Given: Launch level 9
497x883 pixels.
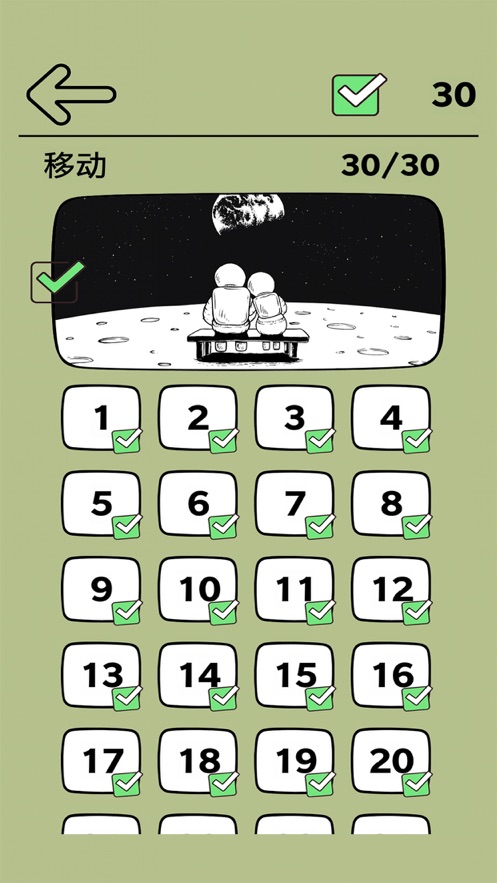Looking at the screenshot, I should click(101, 590).
